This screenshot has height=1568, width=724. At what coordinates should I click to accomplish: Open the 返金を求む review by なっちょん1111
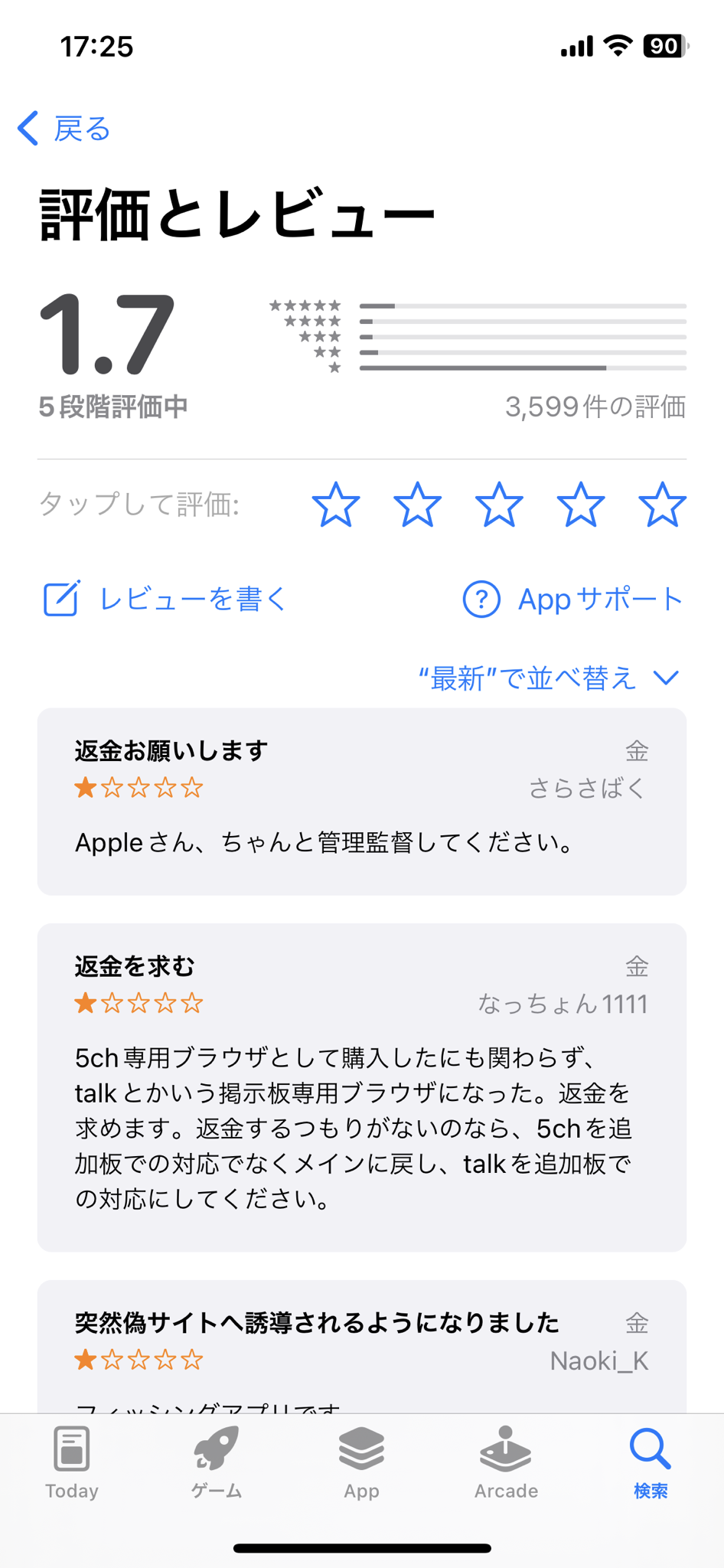[362, 1087]
